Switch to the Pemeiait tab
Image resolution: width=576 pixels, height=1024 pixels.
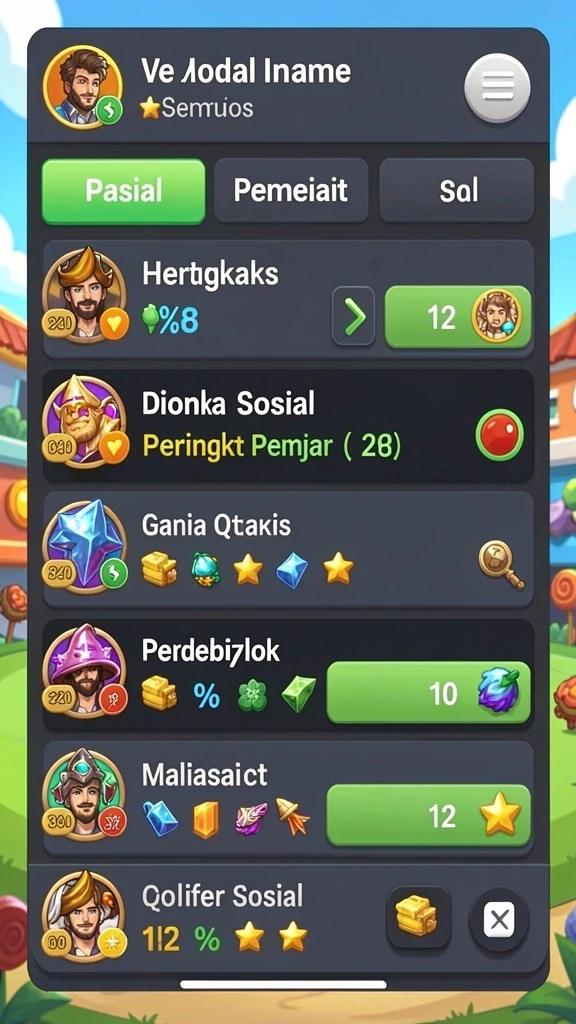(291, 191)
